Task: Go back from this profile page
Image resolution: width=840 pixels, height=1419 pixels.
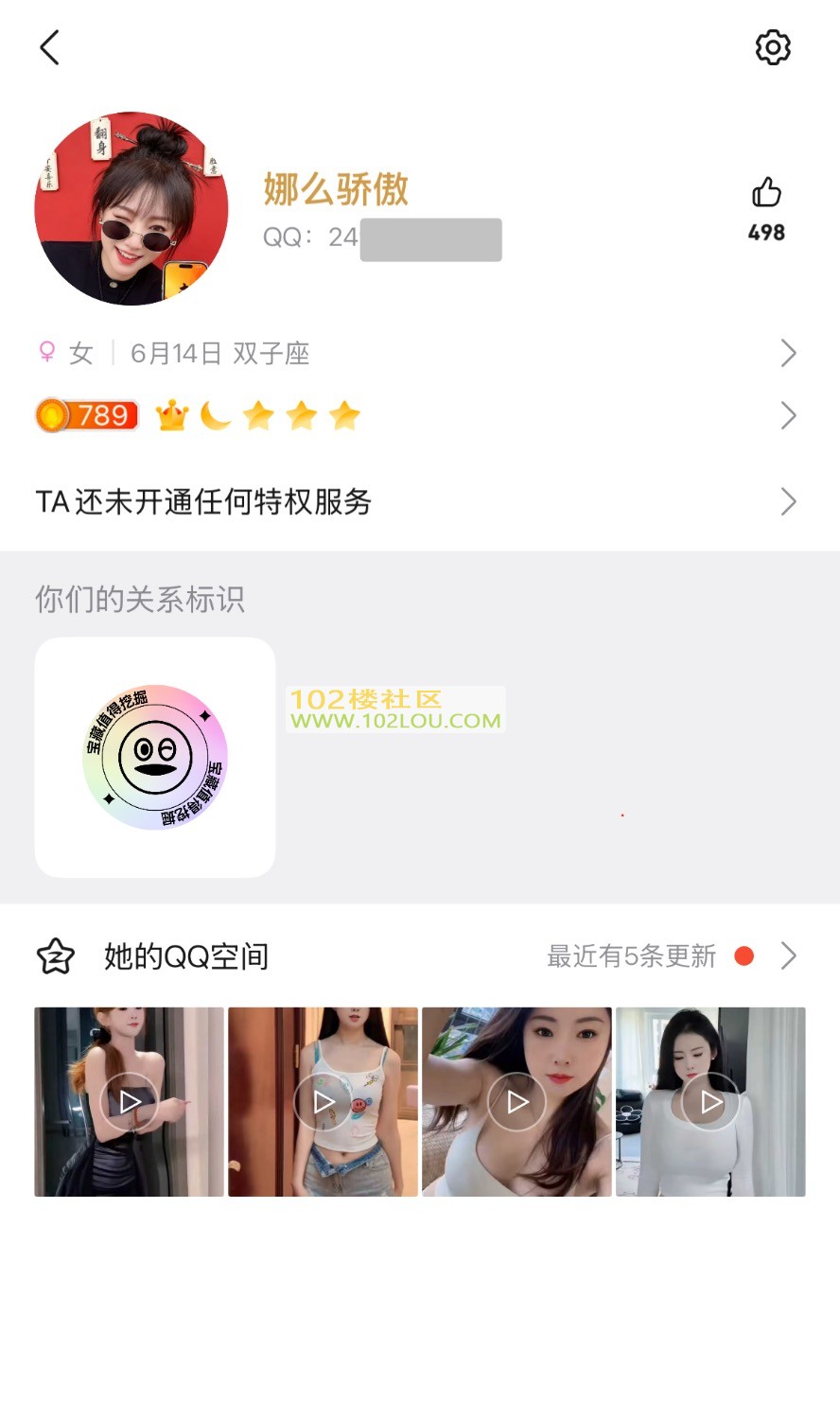Action: coord(50,47)
